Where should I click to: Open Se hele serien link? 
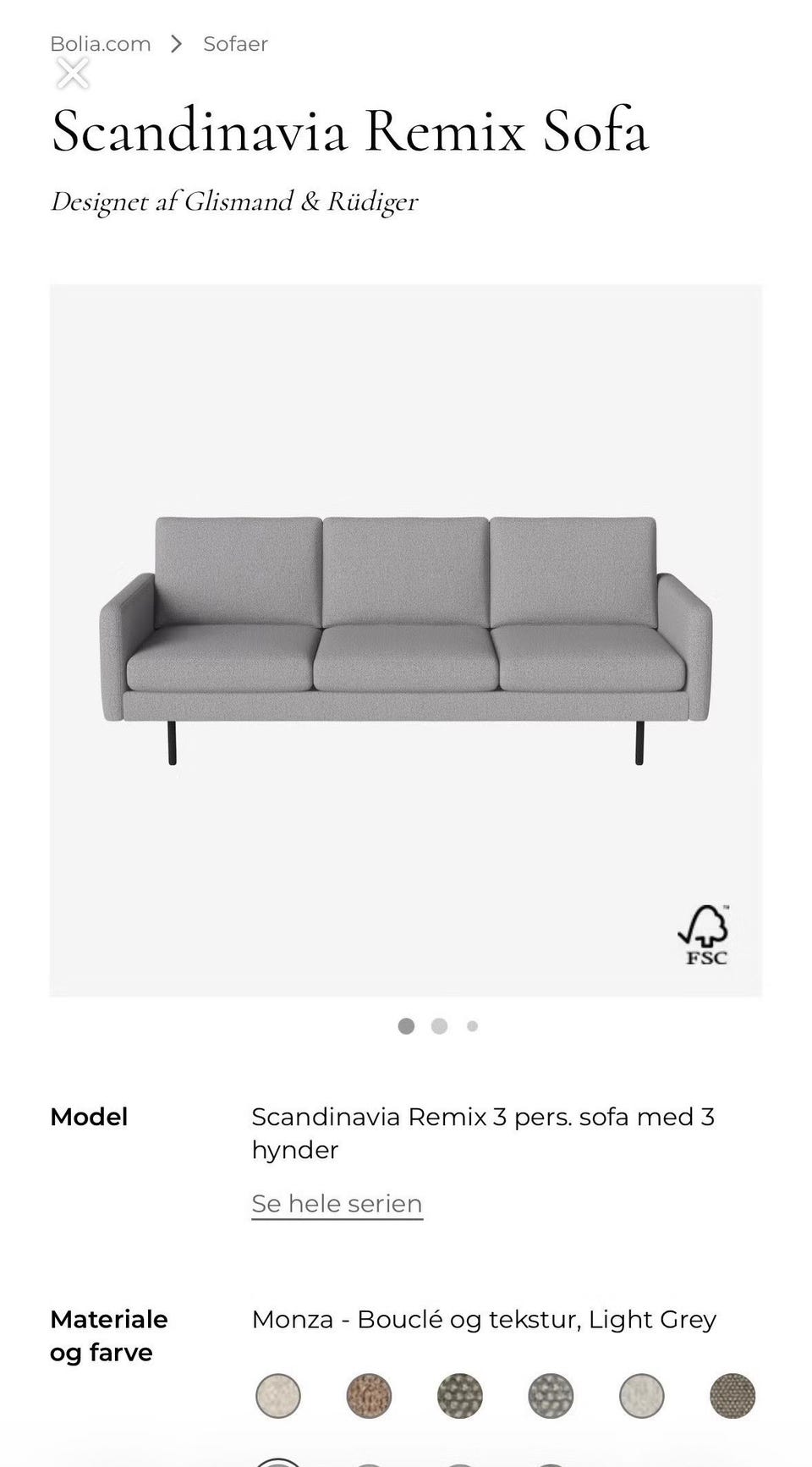pyautogui.click(x=336, y=1203)
